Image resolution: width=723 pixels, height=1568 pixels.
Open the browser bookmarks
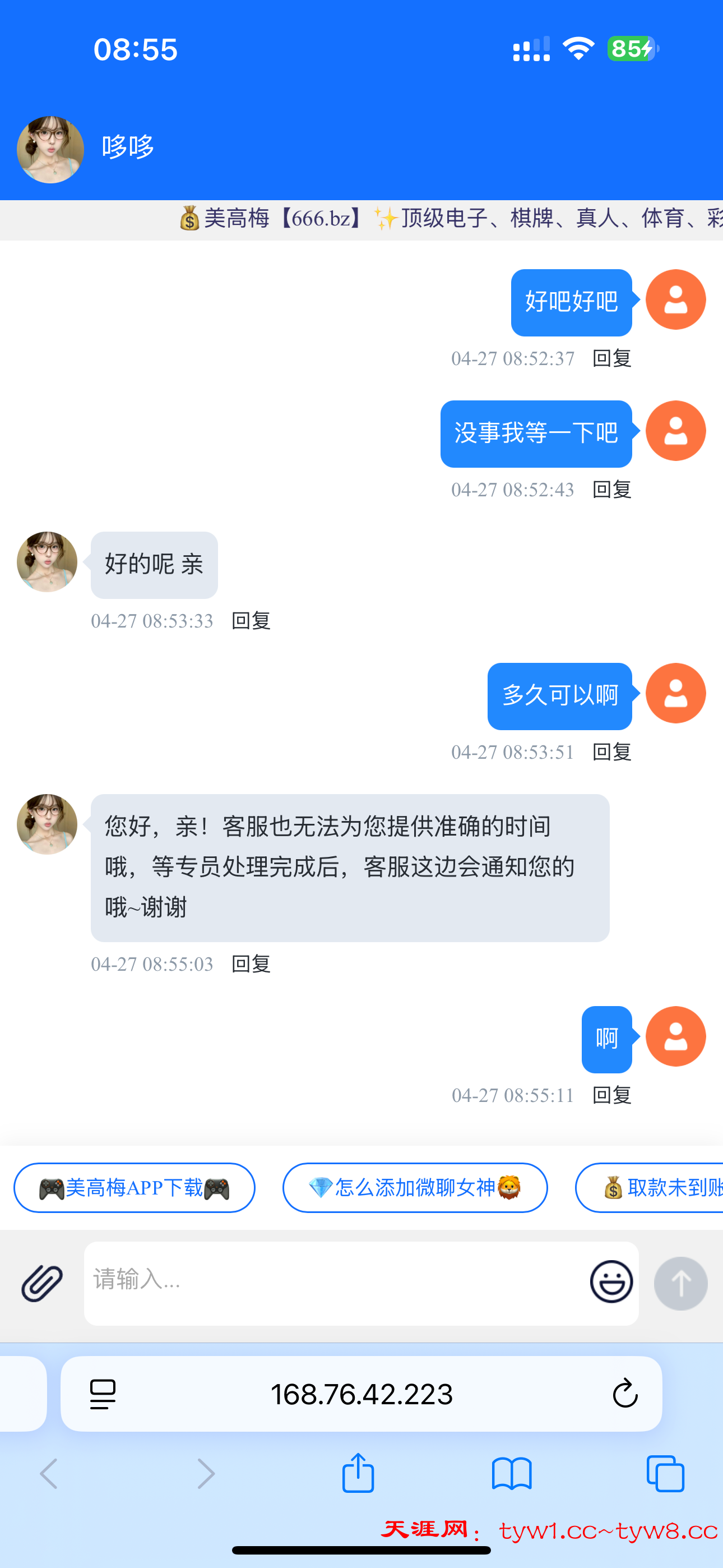(512, 1473)
